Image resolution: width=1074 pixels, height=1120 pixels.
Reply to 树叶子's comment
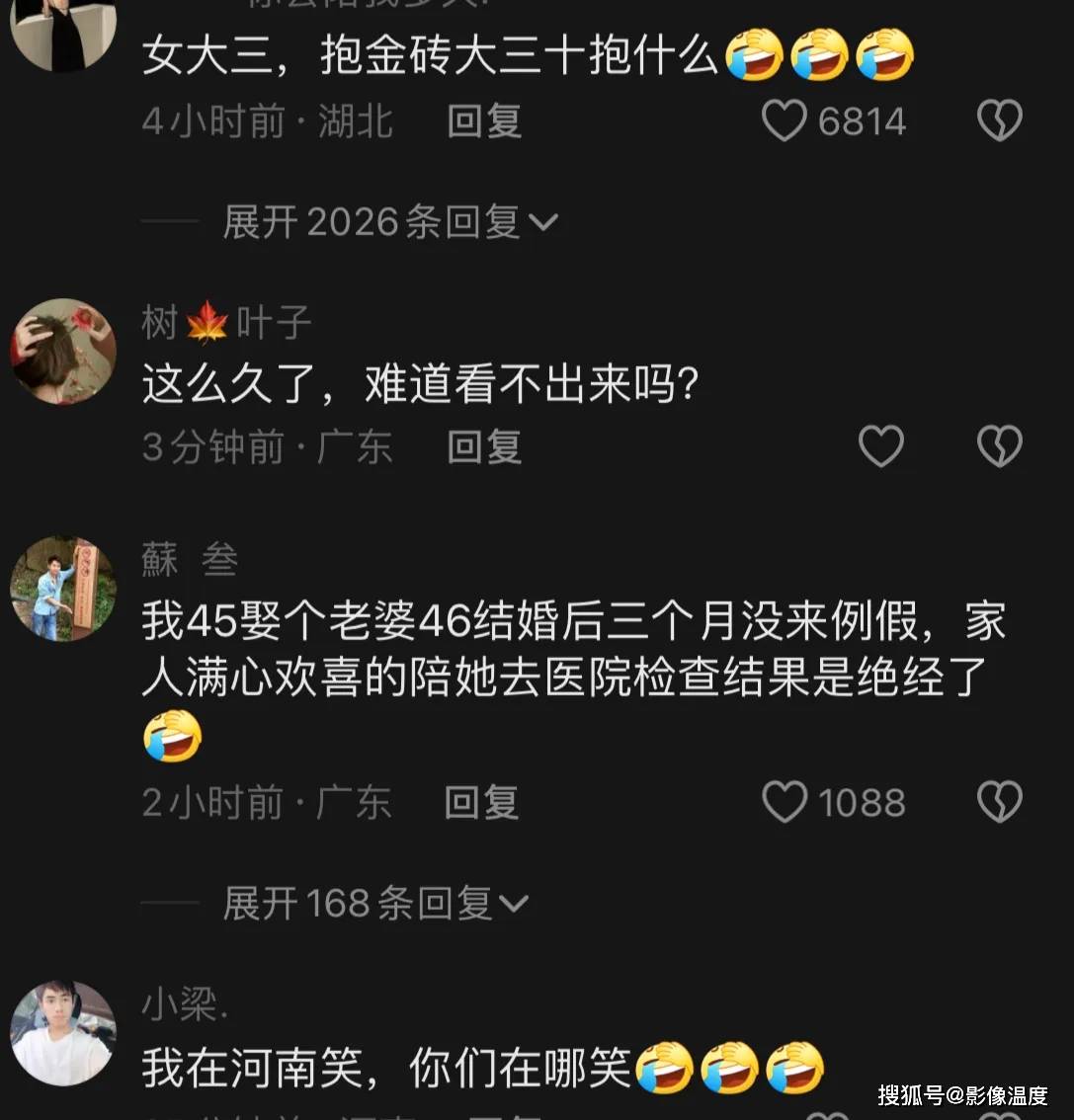coord(484,447)
